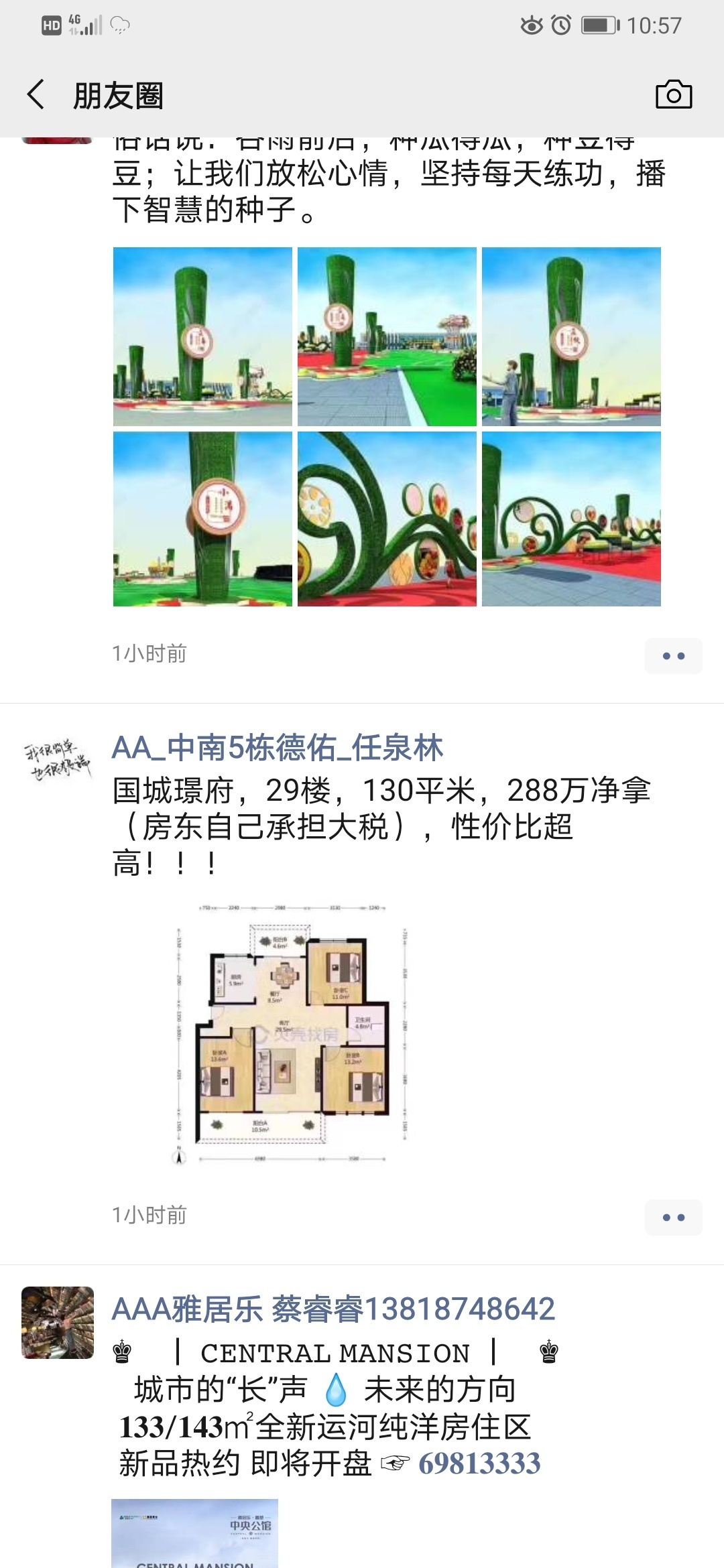
Task: Open the profile of AA_中南5栋德佑_任泉林
Action: click(x=277, y=748)
